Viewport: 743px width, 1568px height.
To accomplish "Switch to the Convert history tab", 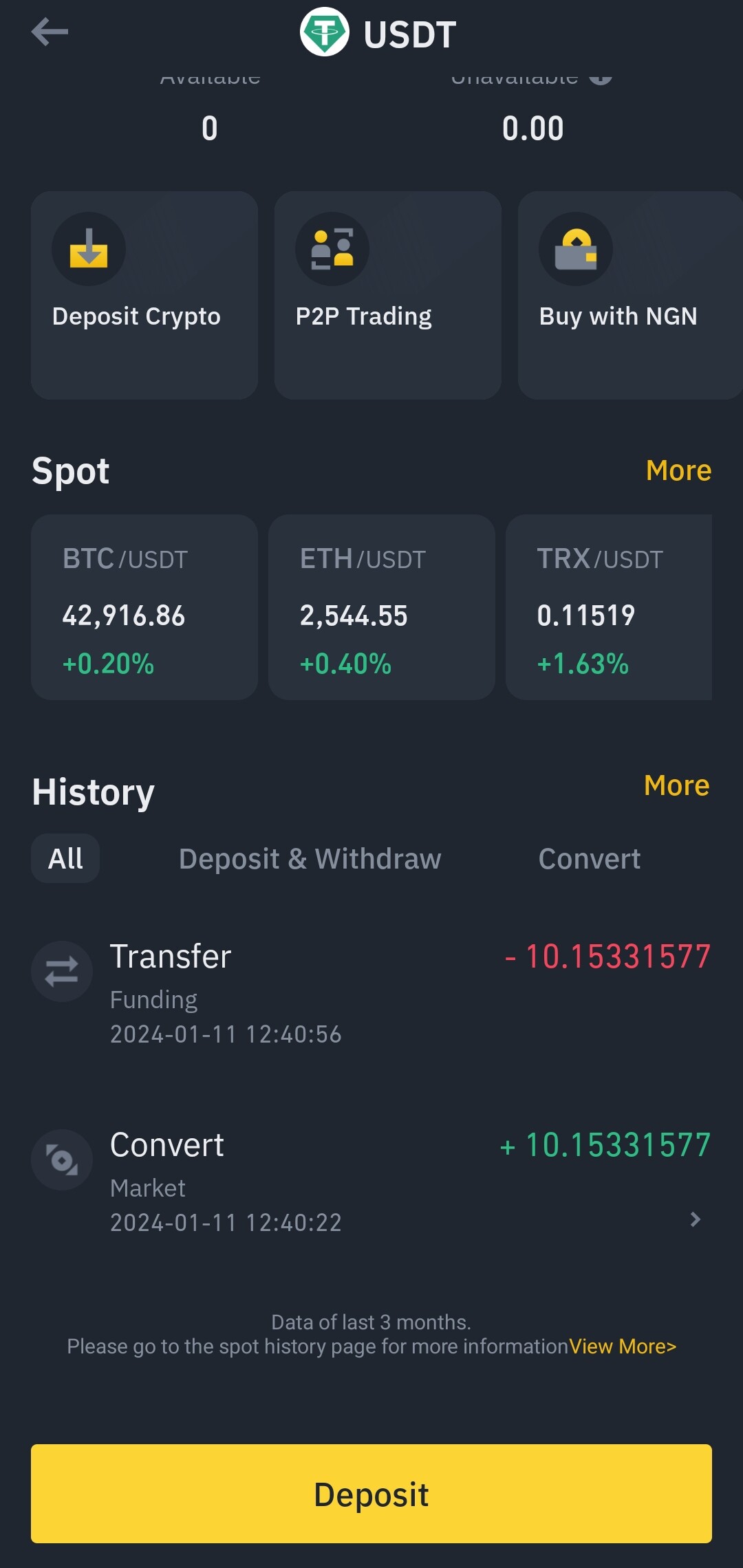I will (590, 859).
